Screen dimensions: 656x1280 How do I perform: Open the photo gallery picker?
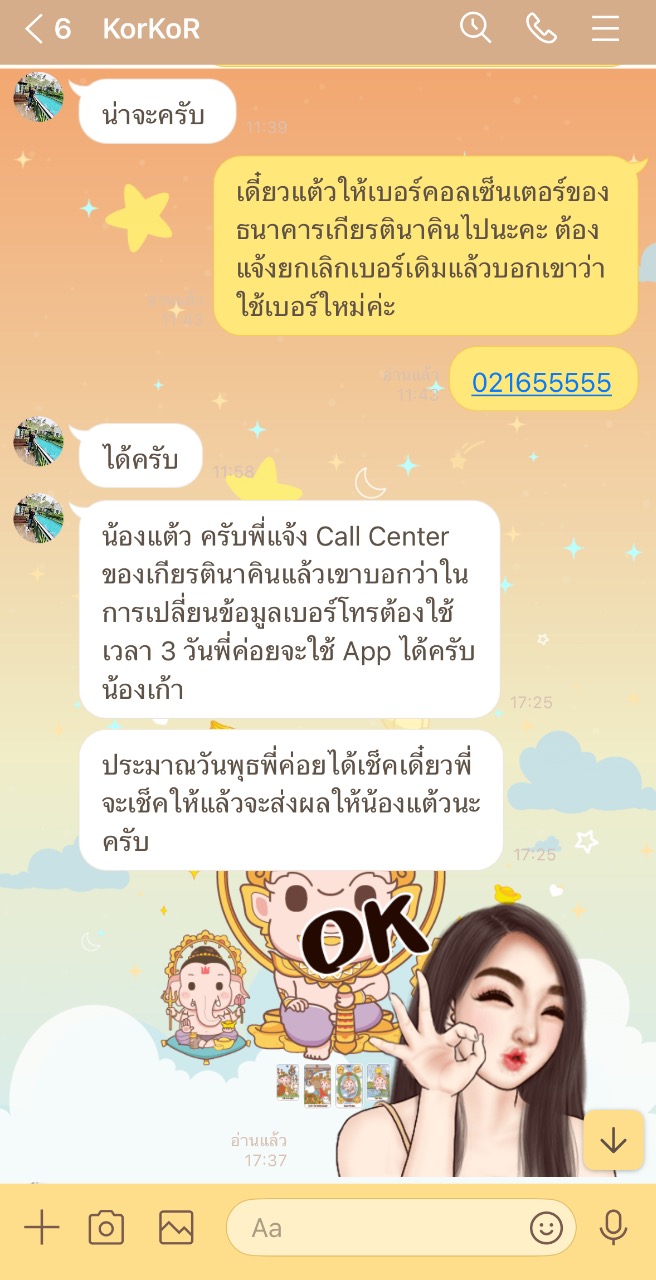click(176, 1227)
